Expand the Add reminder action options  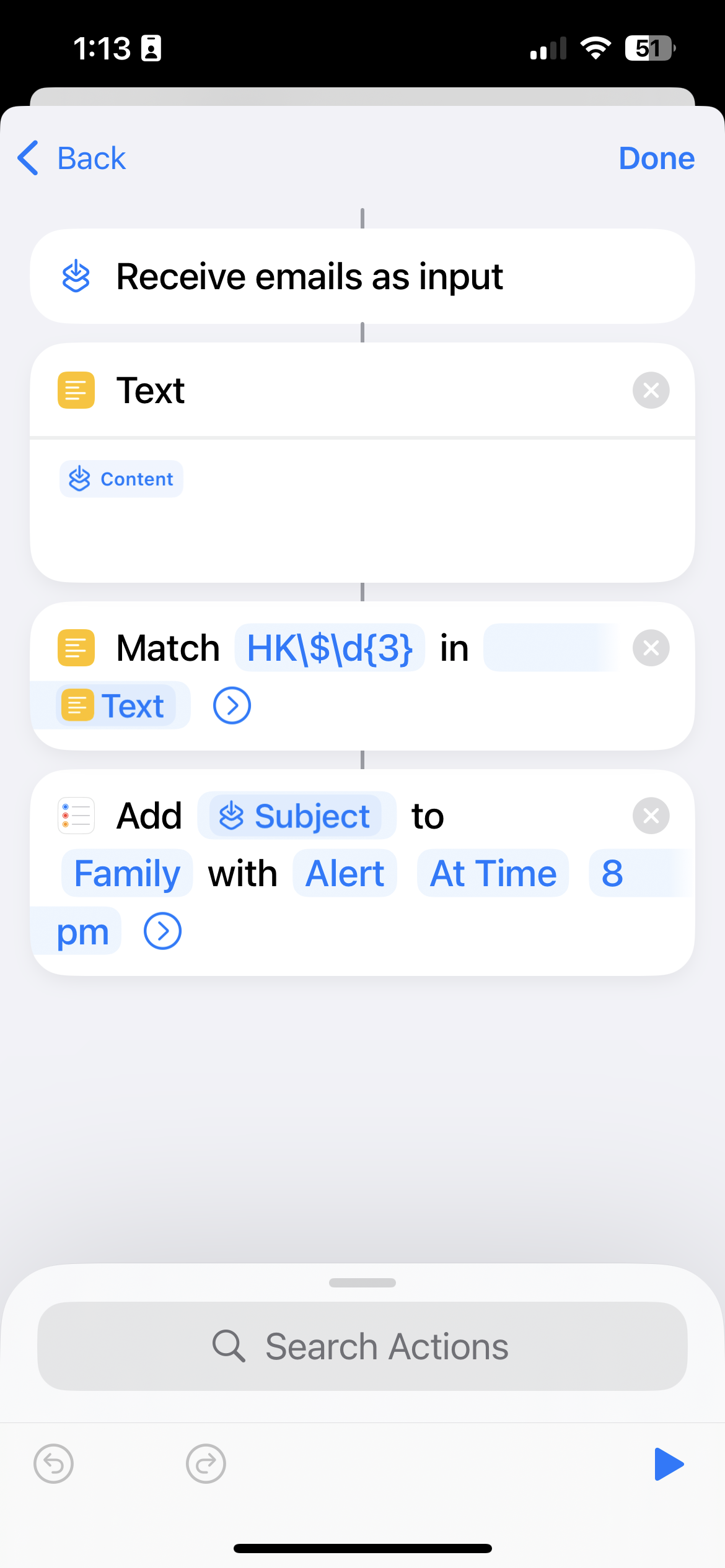(x=162, y=931)
